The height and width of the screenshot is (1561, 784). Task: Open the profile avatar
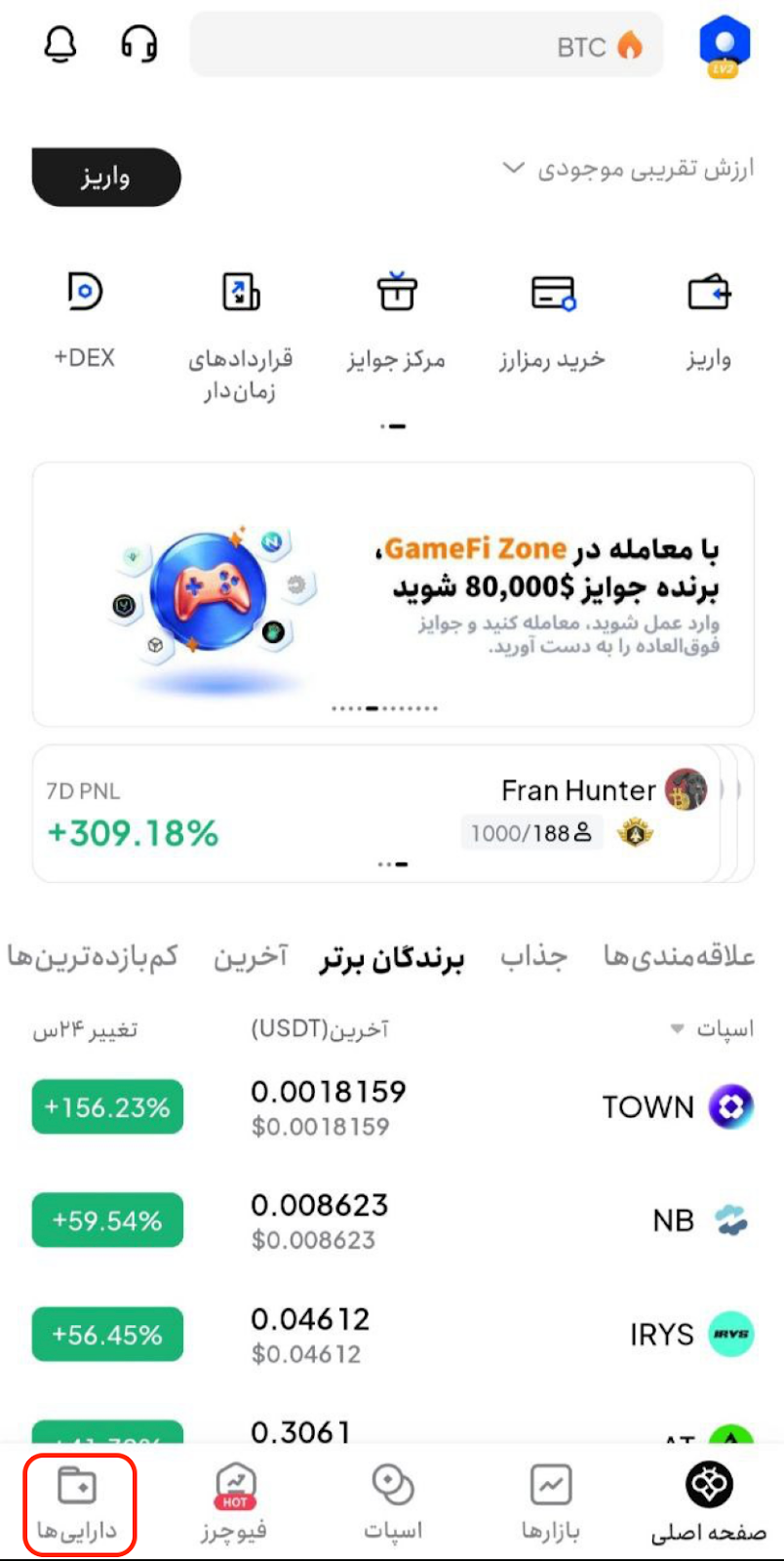724,44
